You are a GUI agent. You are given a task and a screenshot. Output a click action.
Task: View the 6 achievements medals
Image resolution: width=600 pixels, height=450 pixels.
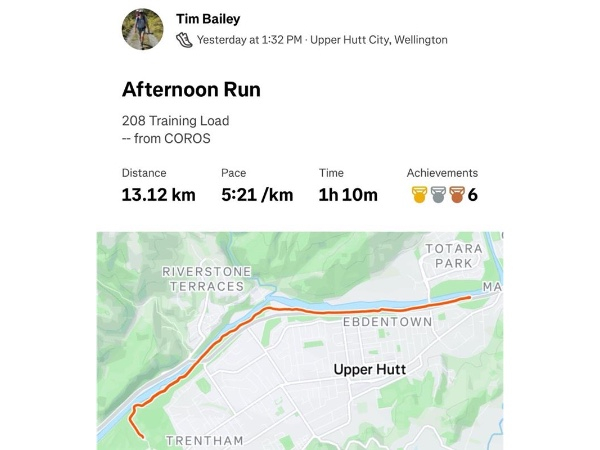click(443, 195)
